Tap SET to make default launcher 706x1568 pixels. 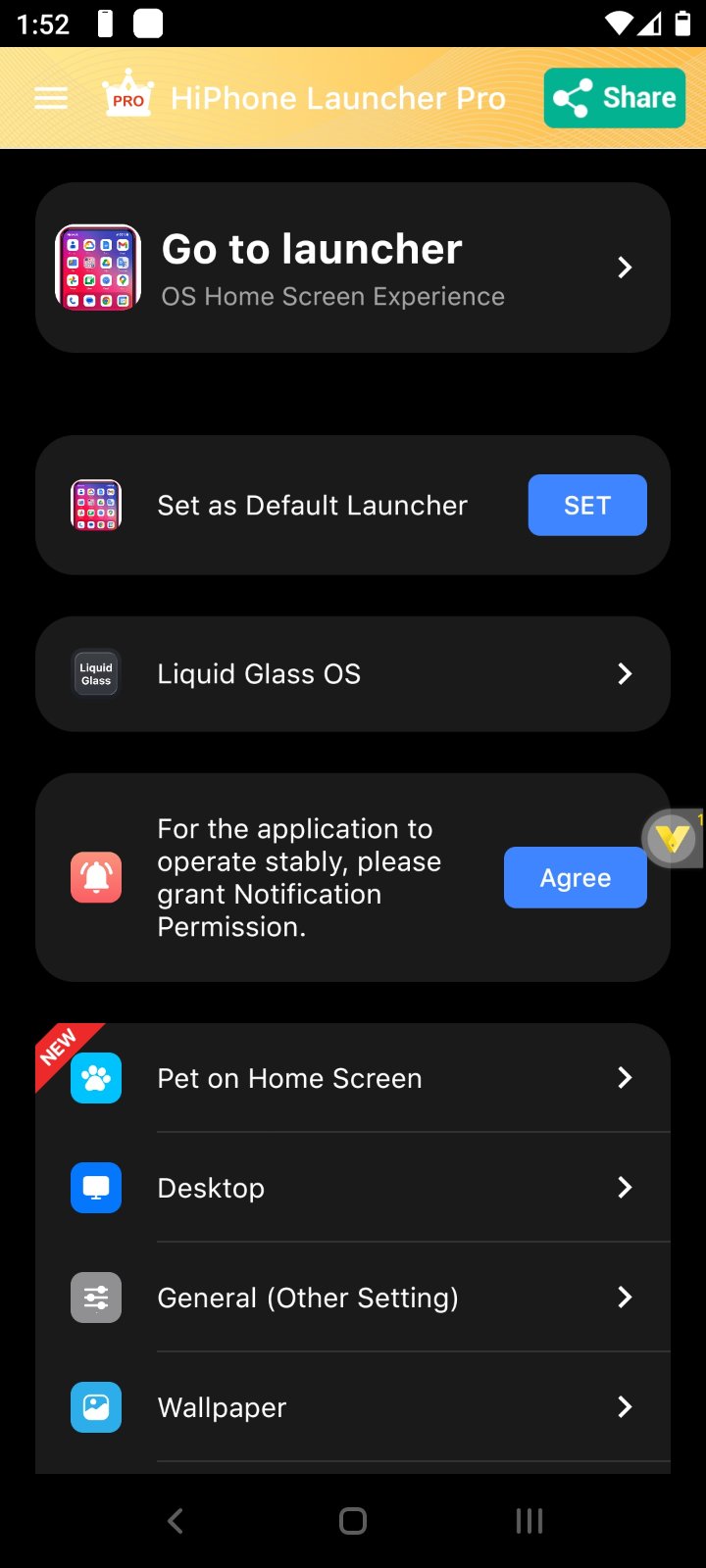tap(586, 506)
